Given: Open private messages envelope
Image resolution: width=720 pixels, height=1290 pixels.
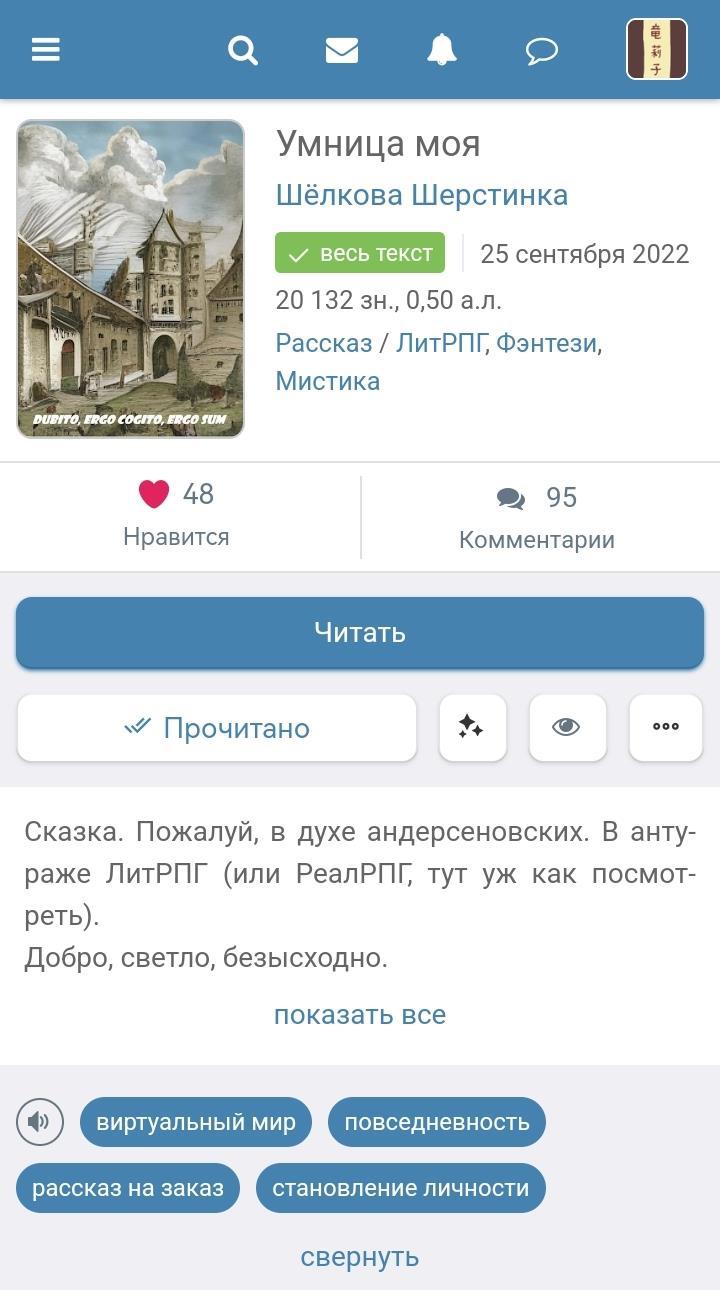Looking at the screenshot, I should [342, 49].
